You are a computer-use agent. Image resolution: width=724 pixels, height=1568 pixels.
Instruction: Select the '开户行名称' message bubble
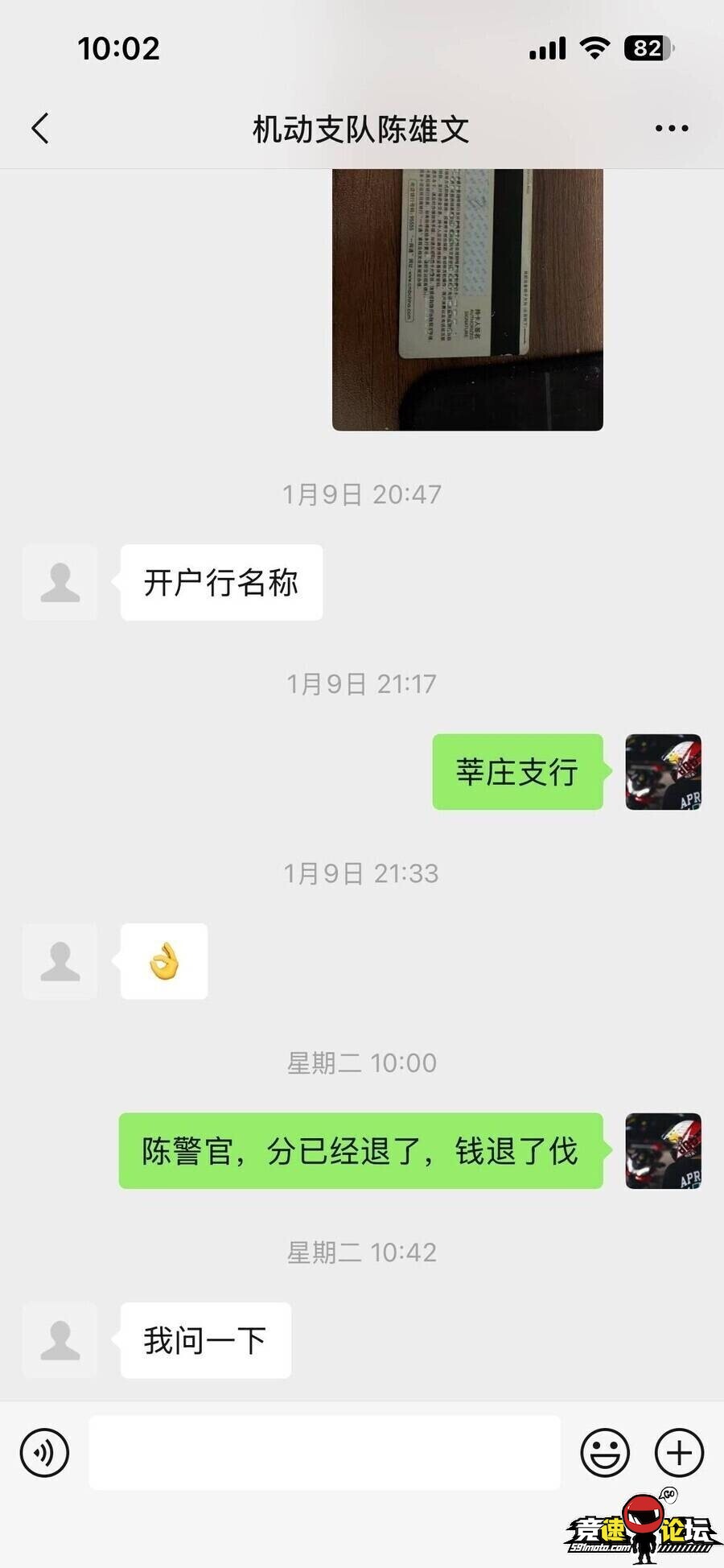point(221,583)
